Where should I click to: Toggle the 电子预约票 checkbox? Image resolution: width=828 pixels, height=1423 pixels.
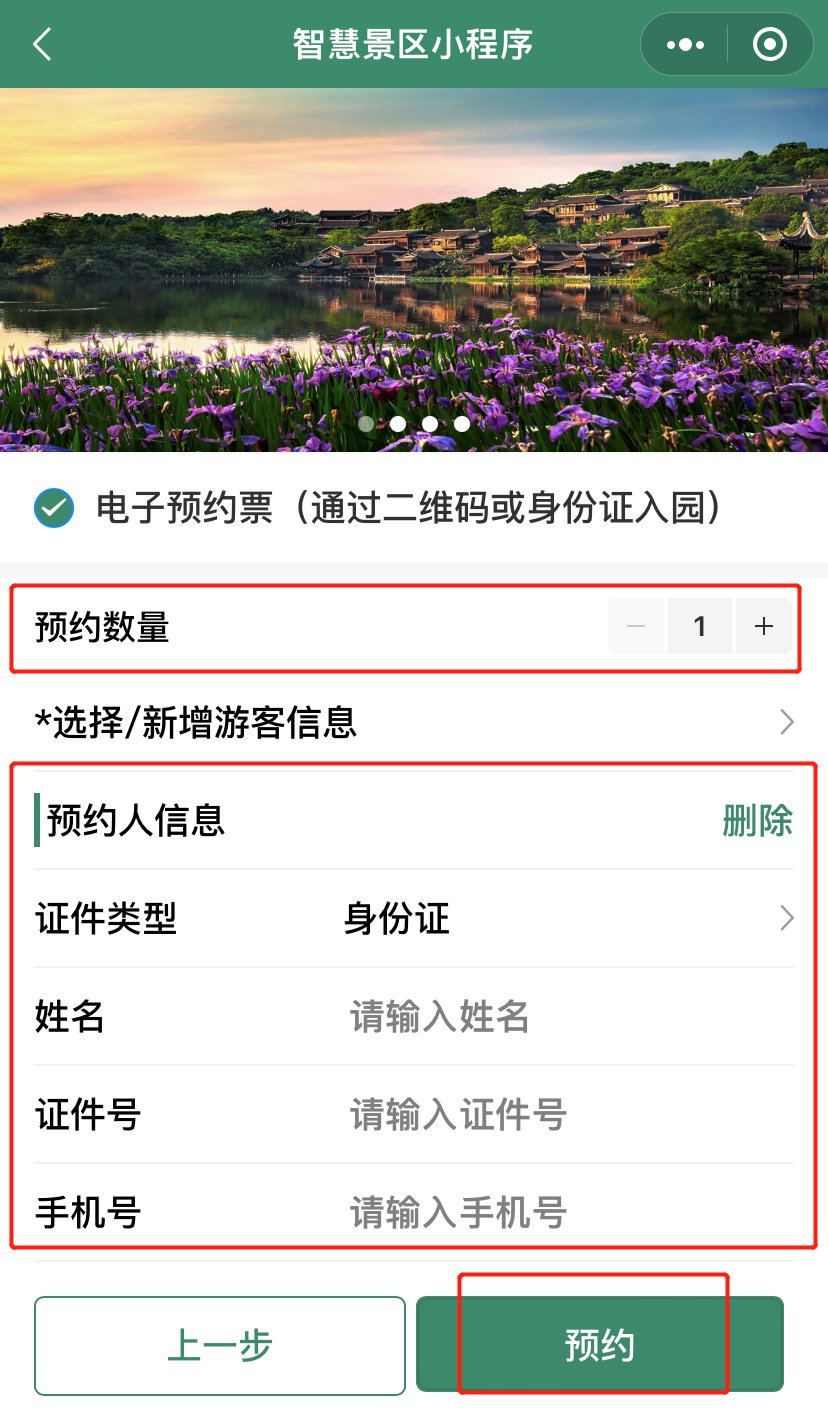(53, 508)
